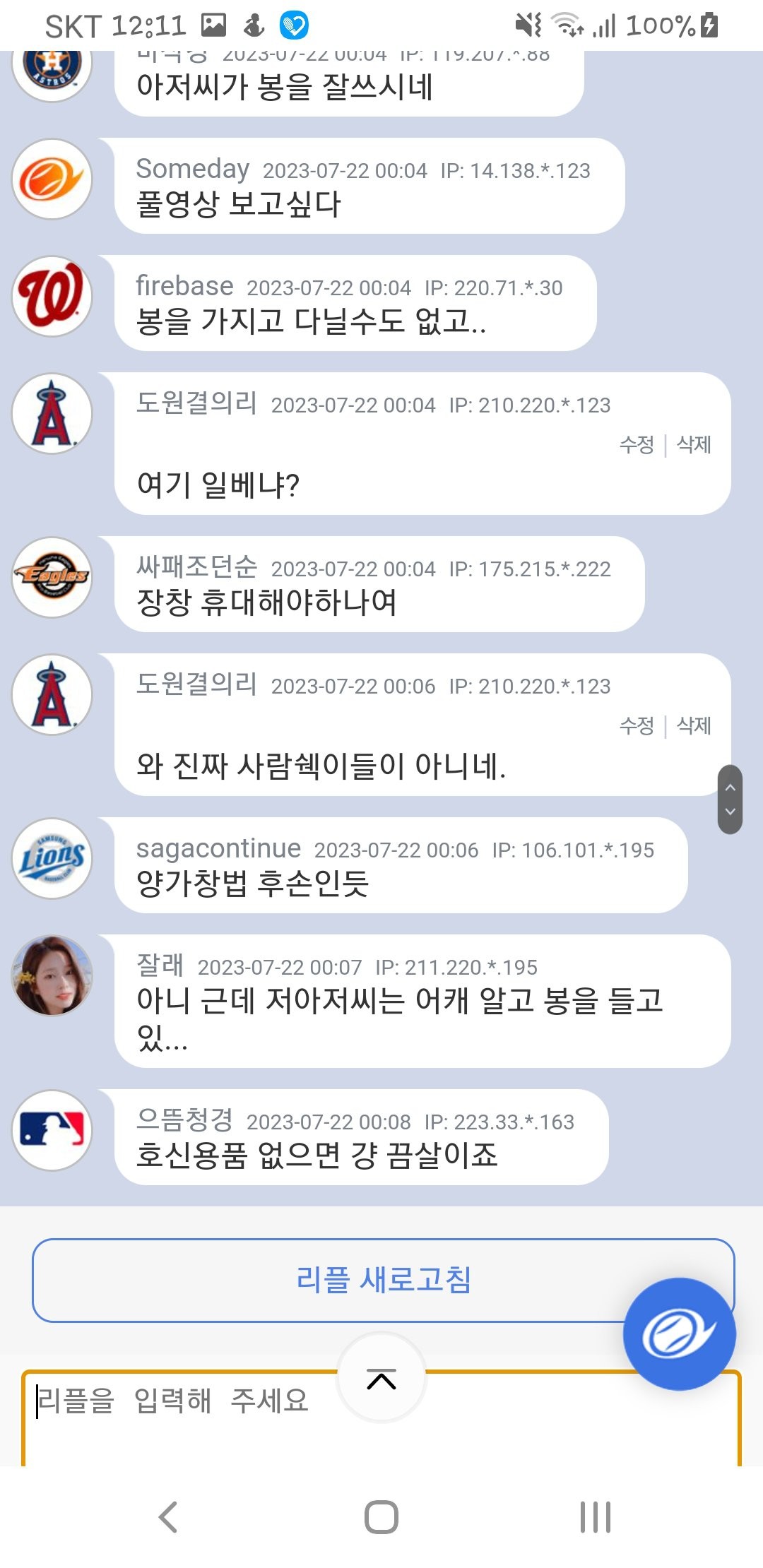The height and width of the screenshot is (1568, 763).
Task: View 잘래's profile picture
Action: (52, 975)
